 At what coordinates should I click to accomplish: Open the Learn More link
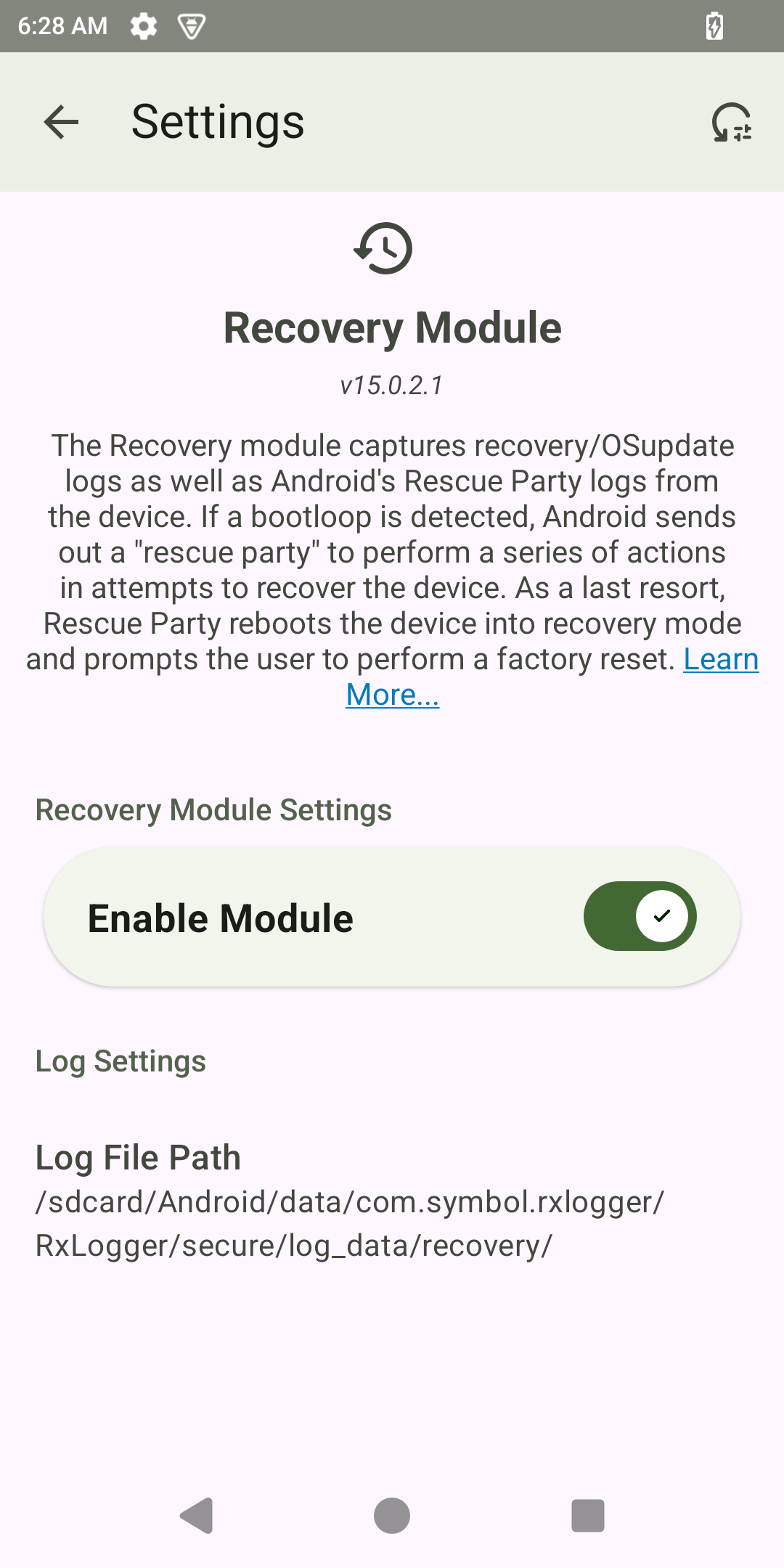click(x=720, y=659)
